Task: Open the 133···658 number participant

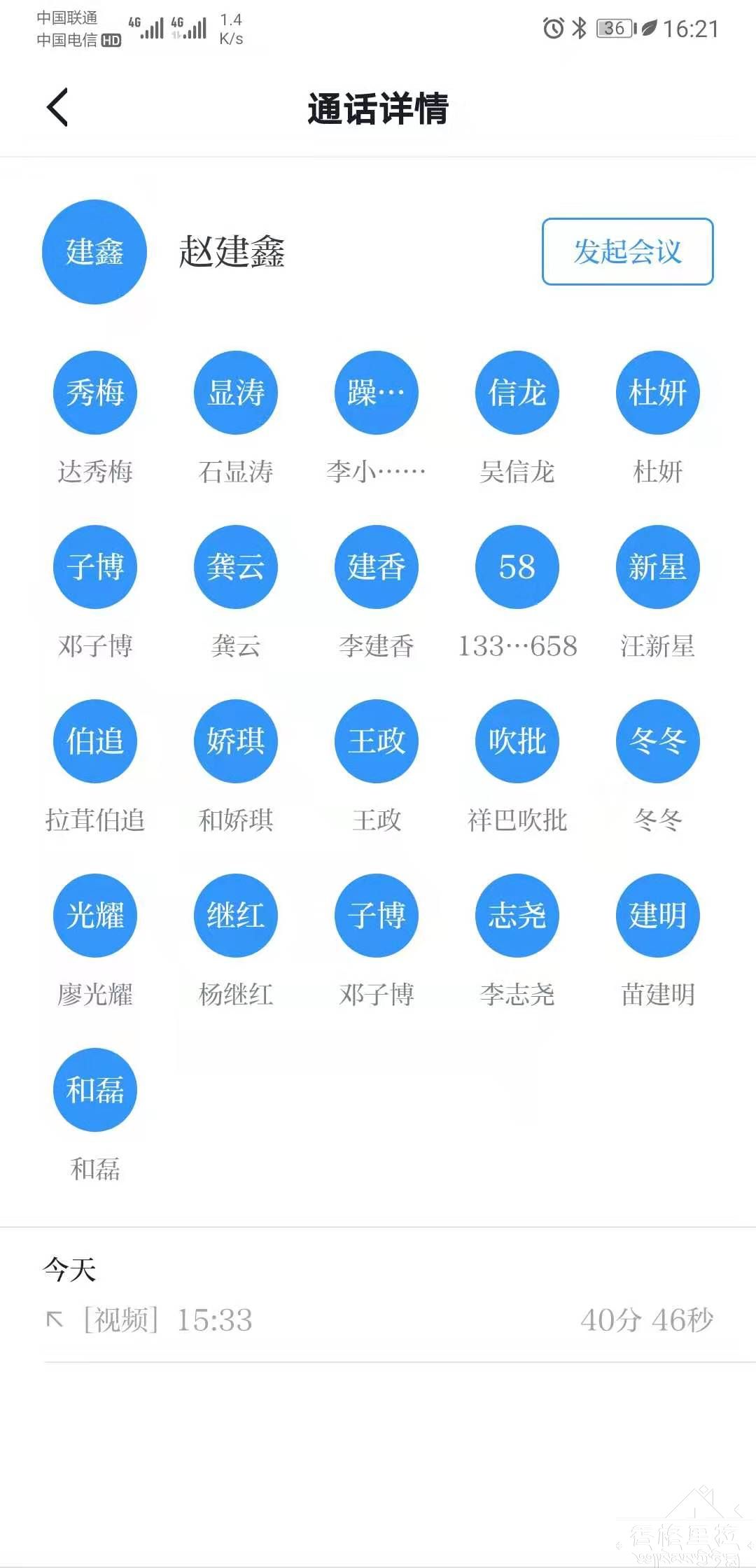Action: click(x=517, y=567)
